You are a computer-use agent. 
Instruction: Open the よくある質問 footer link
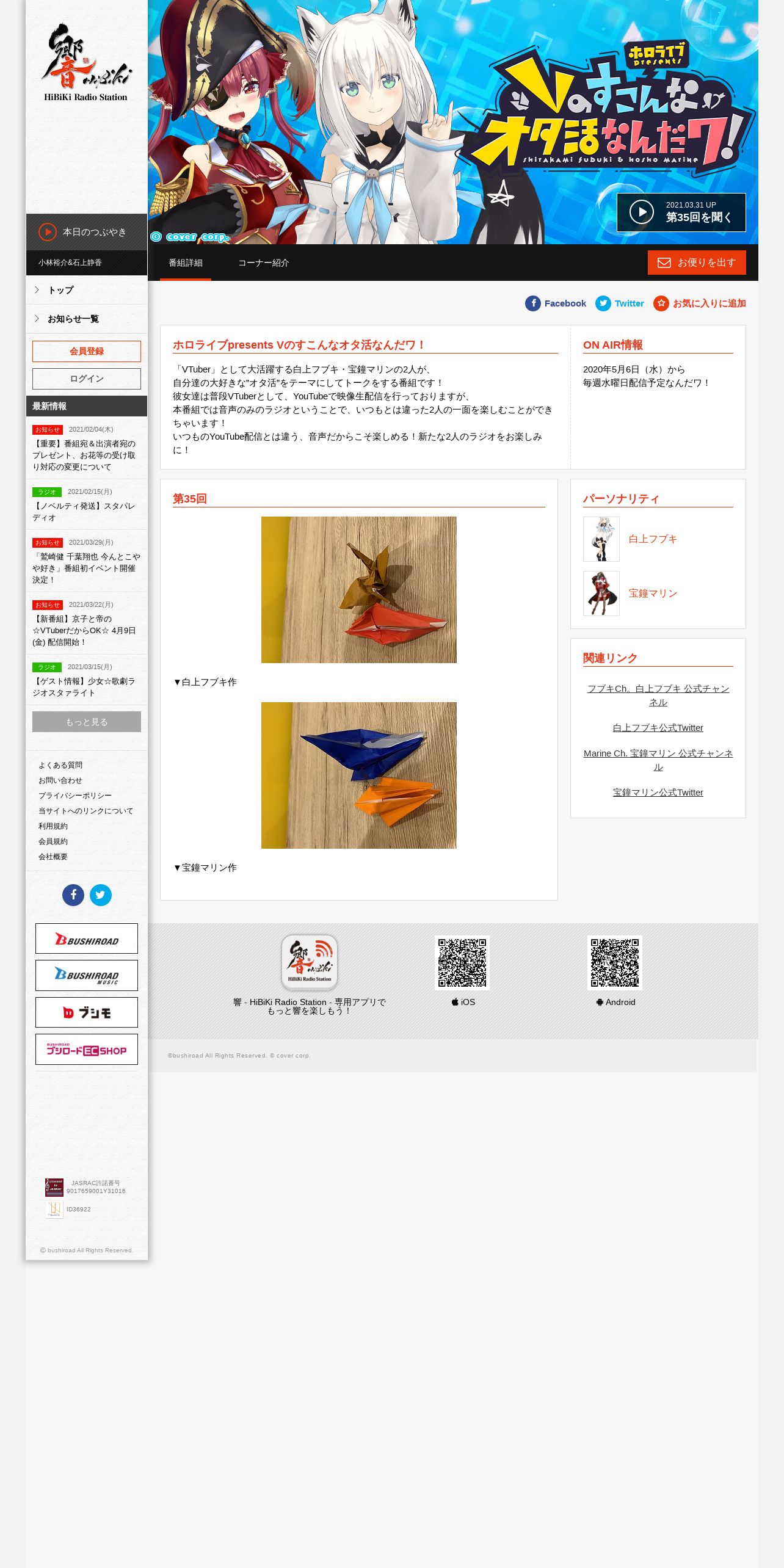[x=60, y=765]
